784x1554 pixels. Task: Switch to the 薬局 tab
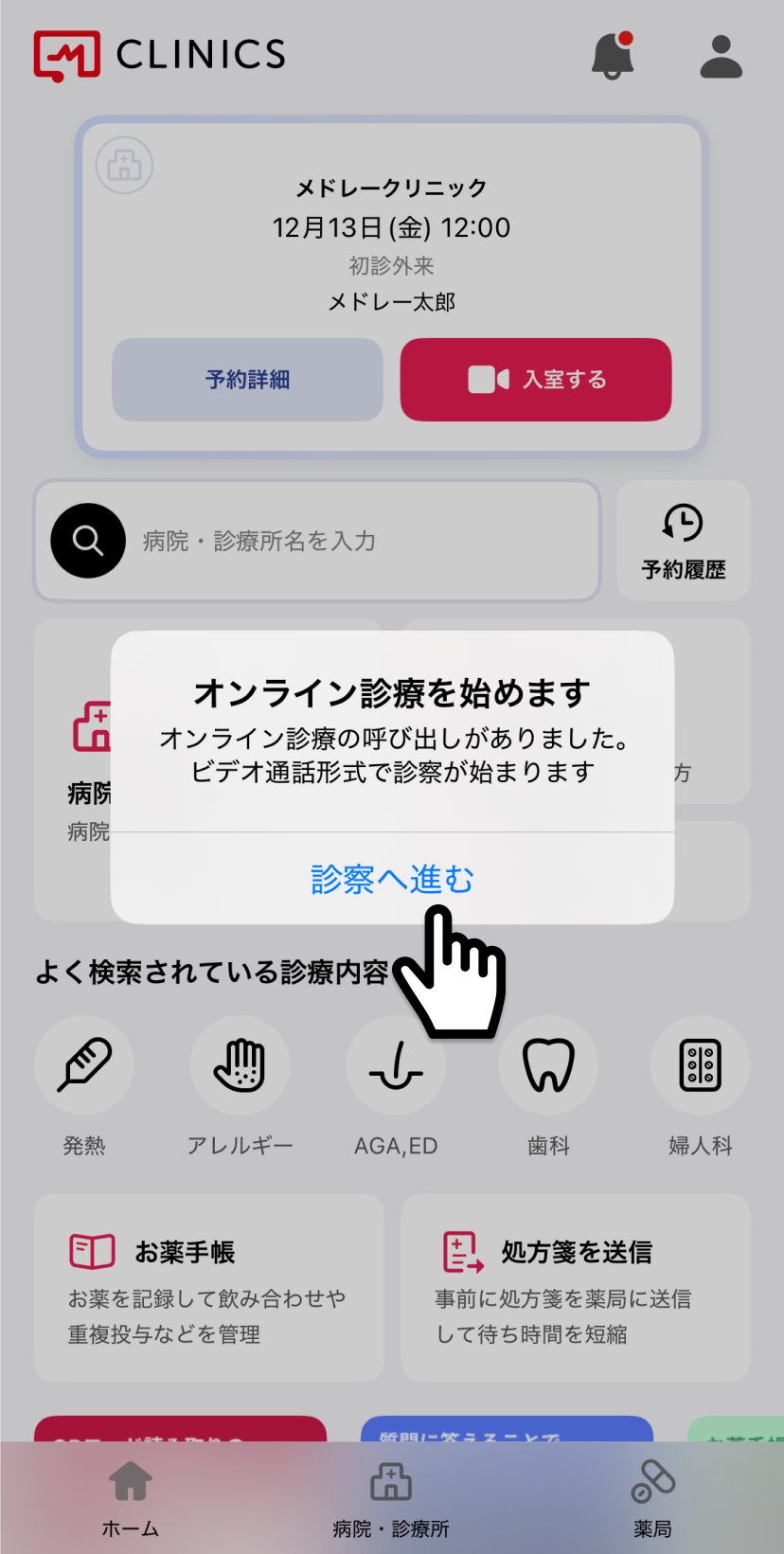(x=652, y=1498)
